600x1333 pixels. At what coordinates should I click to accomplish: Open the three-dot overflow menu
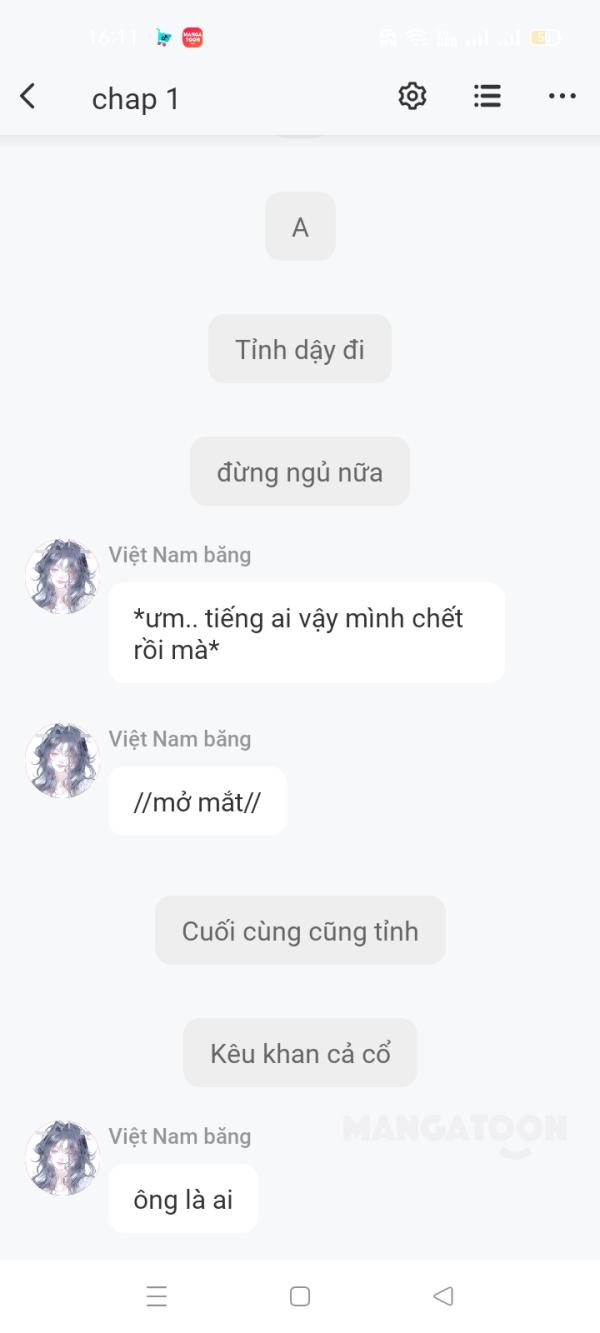(x=562, y=96)
